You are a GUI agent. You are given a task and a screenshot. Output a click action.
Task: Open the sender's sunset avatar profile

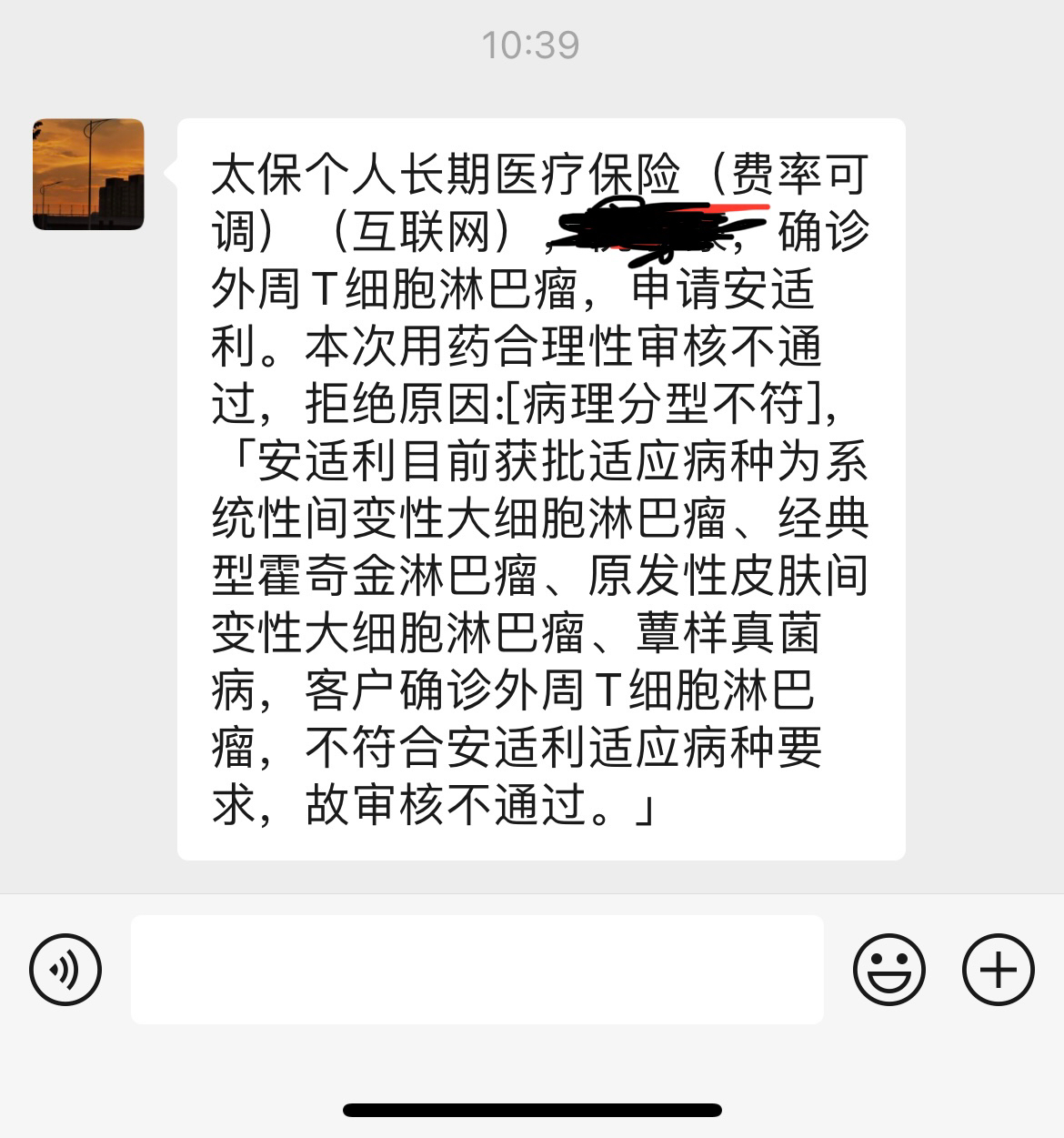88,174
